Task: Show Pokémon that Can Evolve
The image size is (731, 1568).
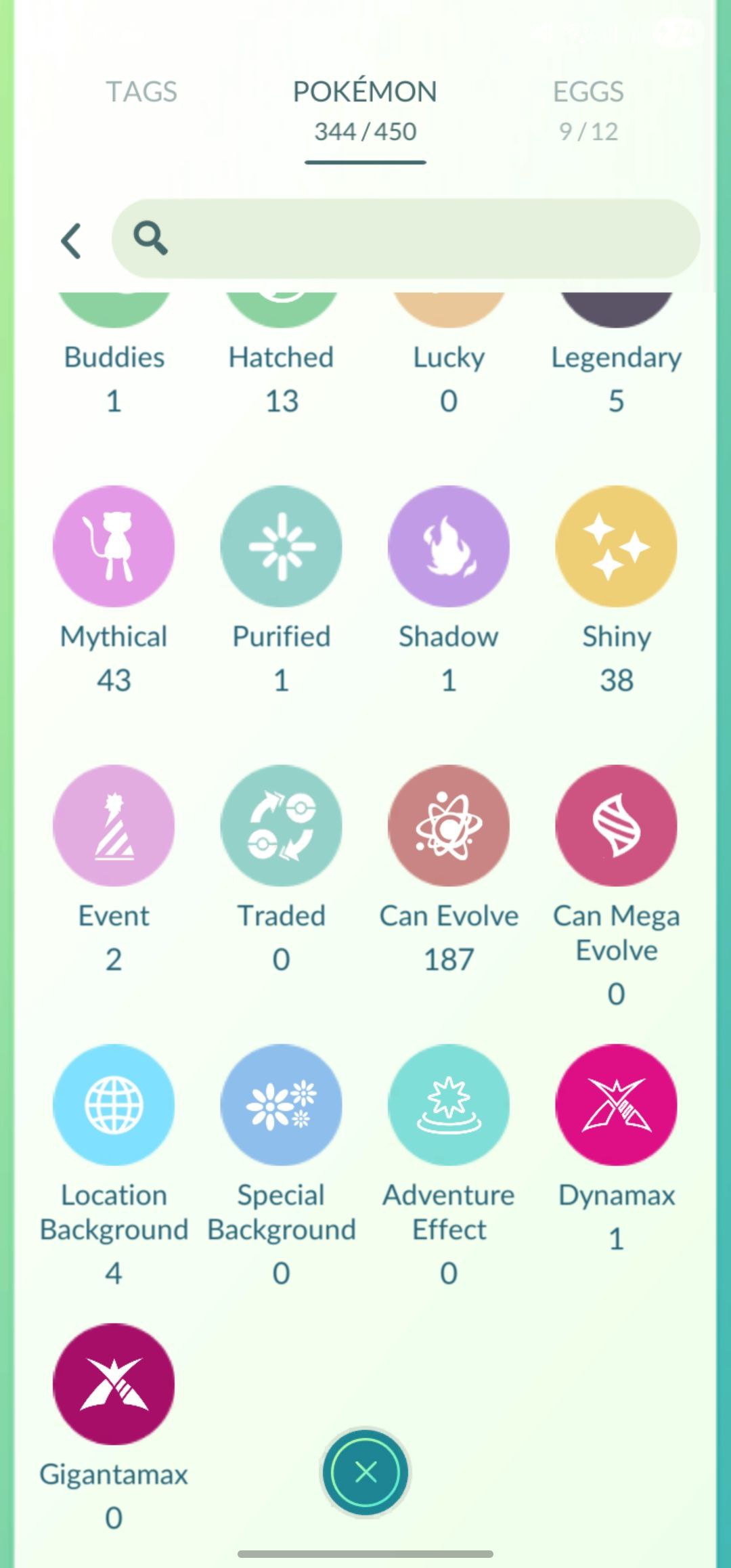Action: click(x=449, y=825)
